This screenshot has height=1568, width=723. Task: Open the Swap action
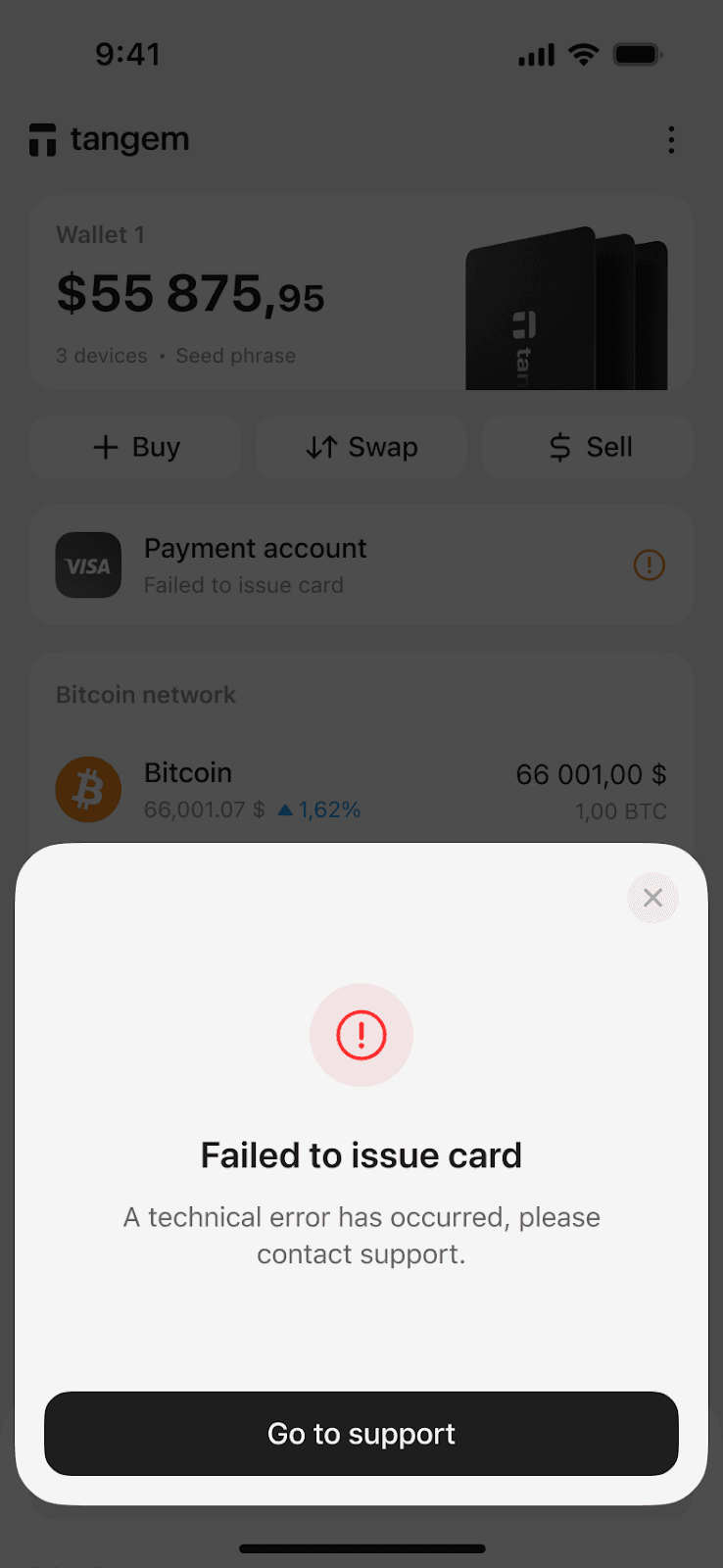tap(361, 447)
